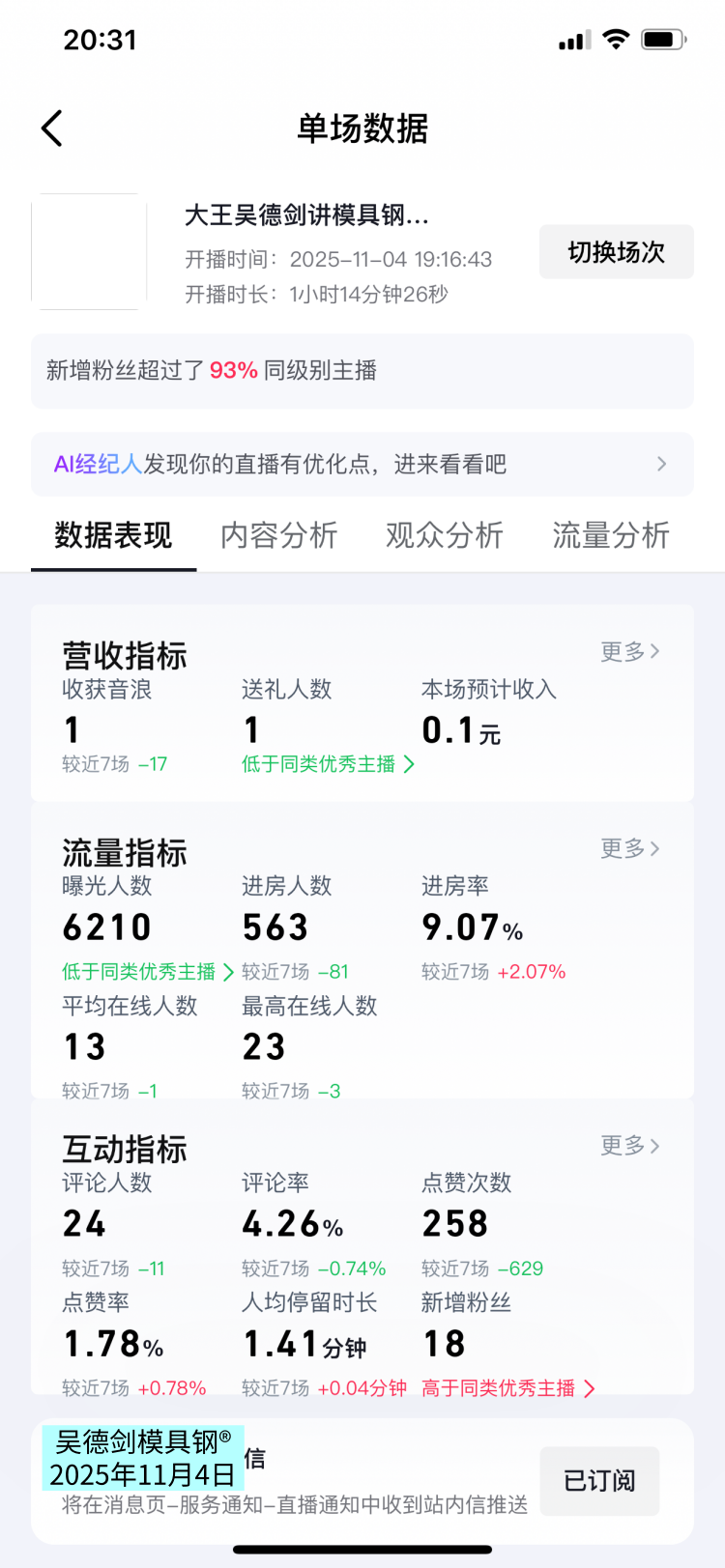
Task: Open the live stream cover thumbnail
Action: 89,252
